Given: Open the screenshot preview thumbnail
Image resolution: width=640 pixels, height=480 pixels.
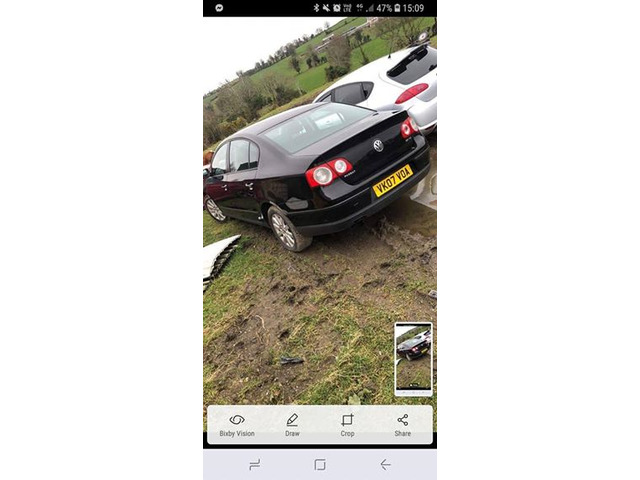Looking at the screenshot, I should (x=413, y=358).
